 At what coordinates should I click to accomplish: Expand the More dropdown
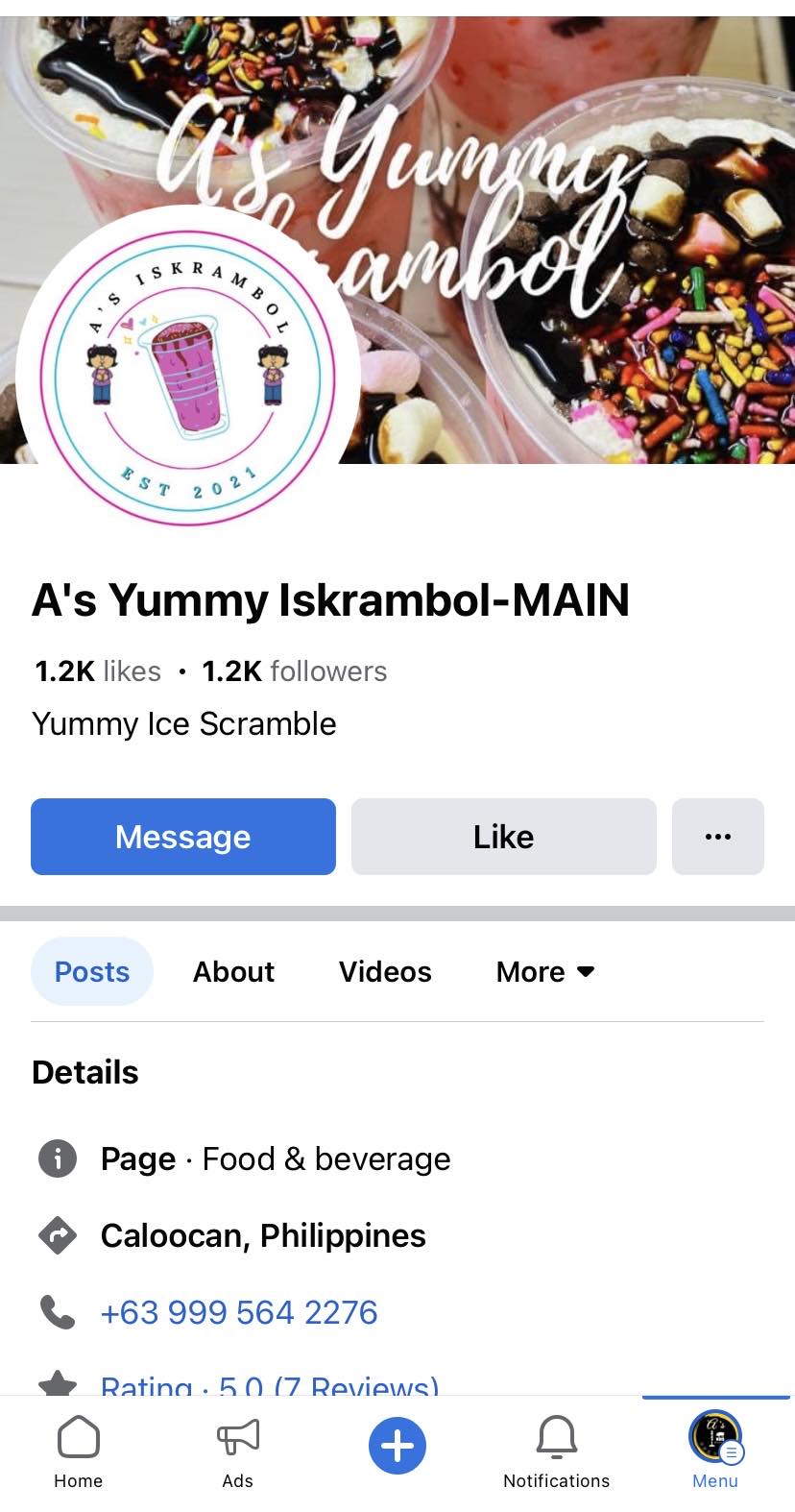[545, 971]
